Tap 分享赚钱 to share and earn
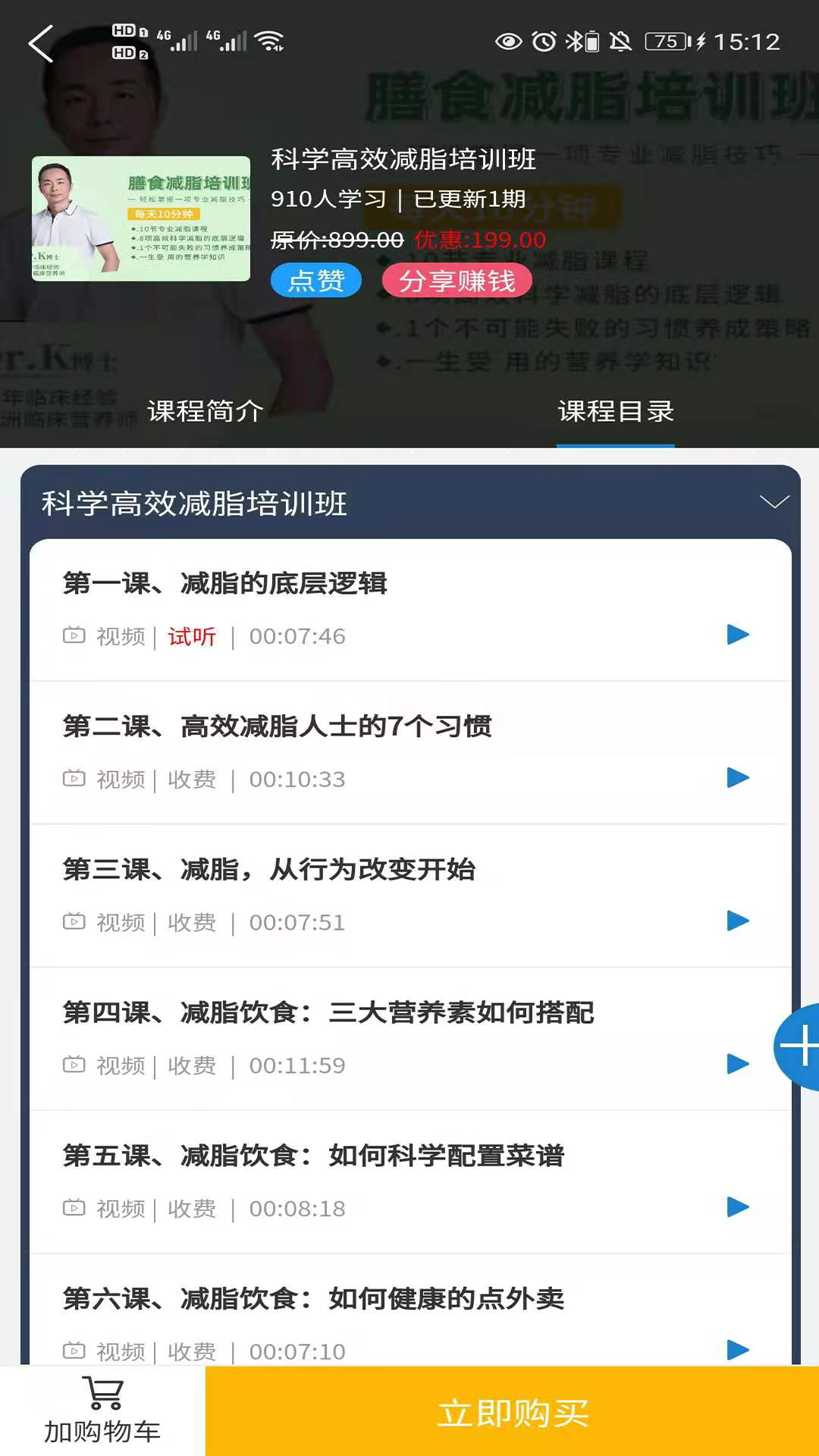 (457, 281)
